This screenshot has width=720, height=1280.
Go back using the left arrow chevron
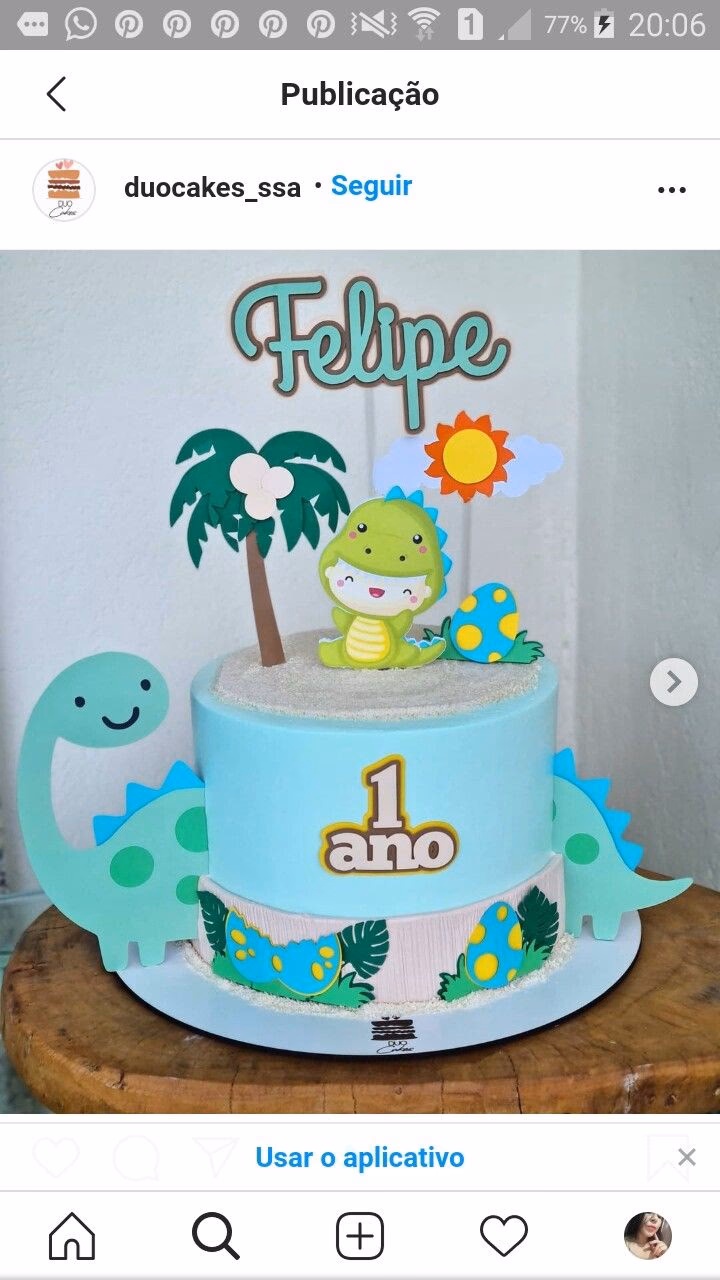coord(56,93)
